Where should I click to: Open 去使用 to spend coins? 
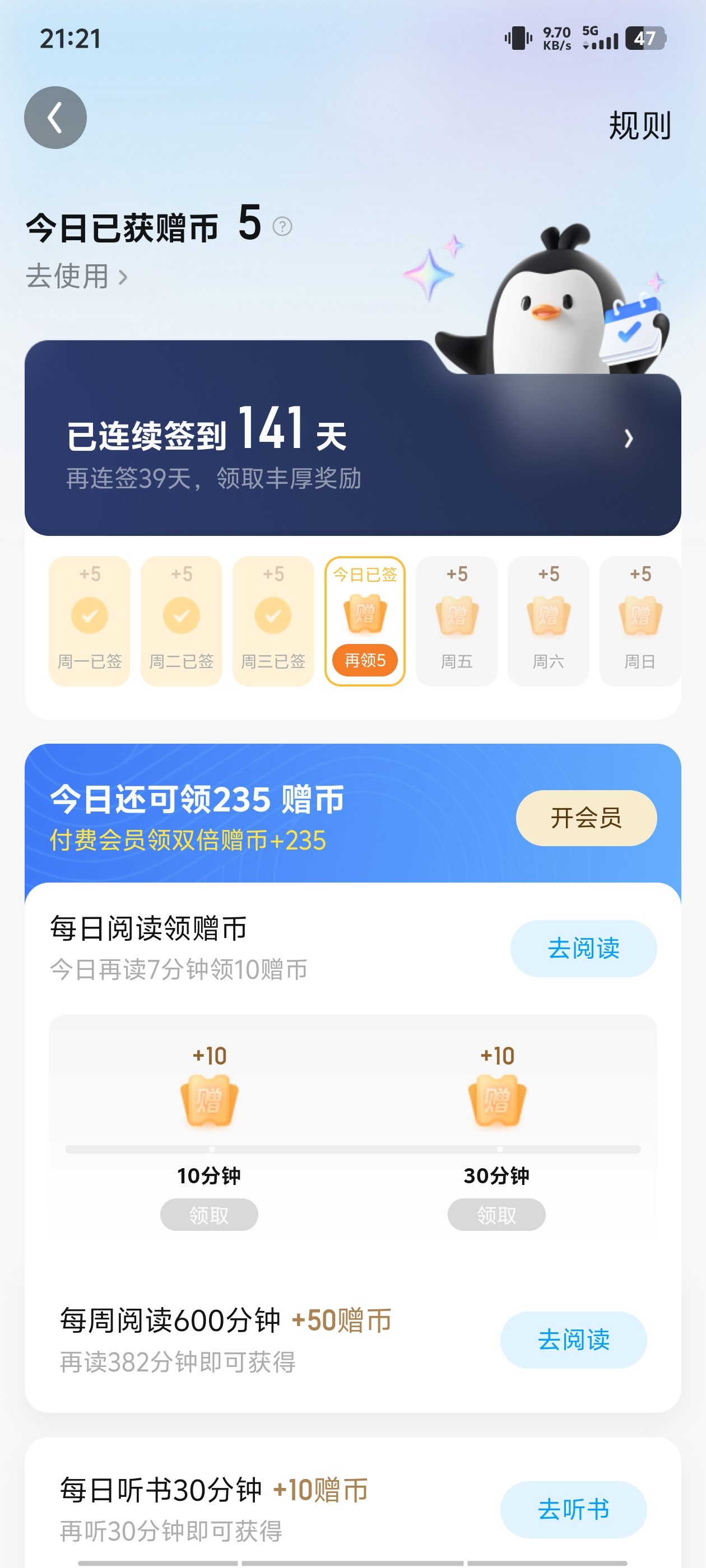click(x=77, y=276)
